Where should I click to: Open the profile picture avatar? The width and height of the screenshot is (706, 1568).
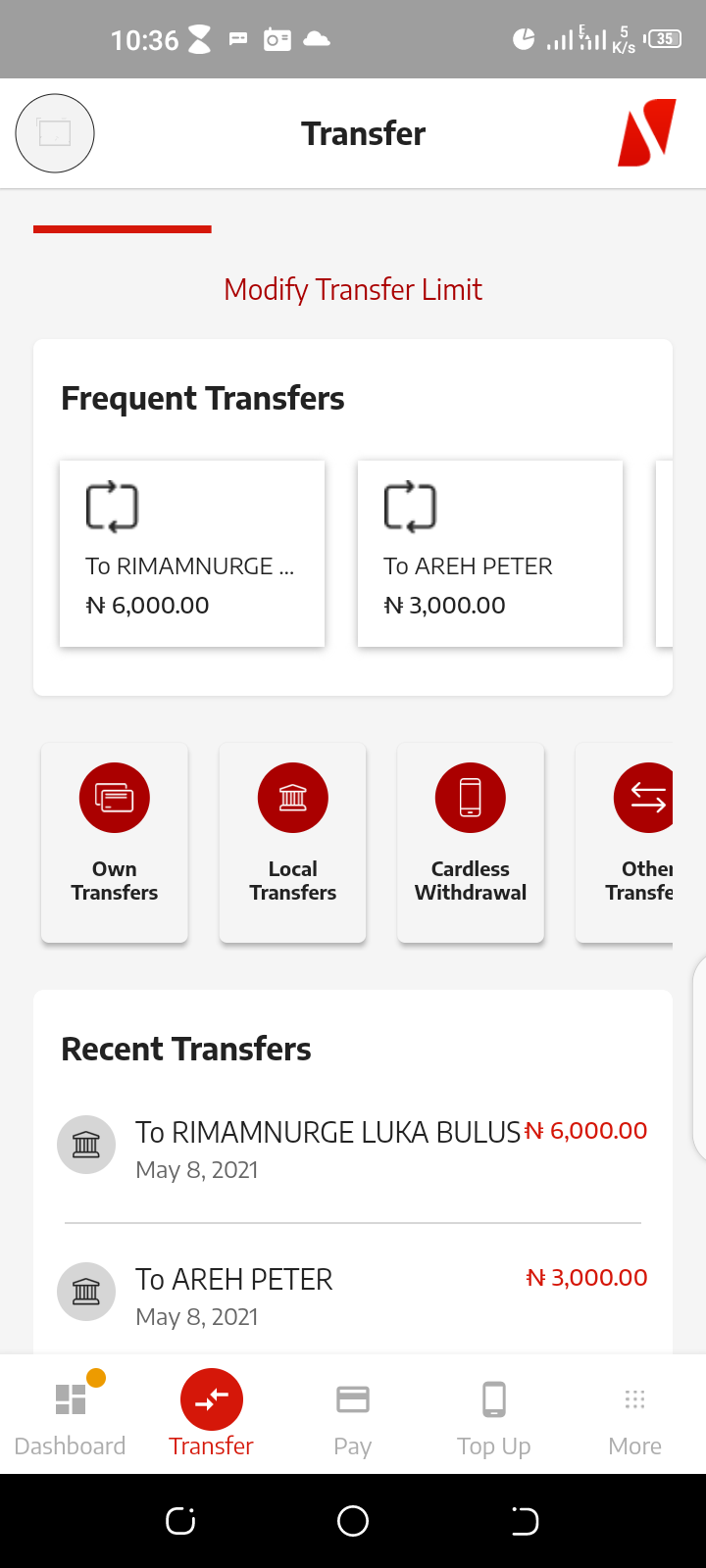point(55,133)
